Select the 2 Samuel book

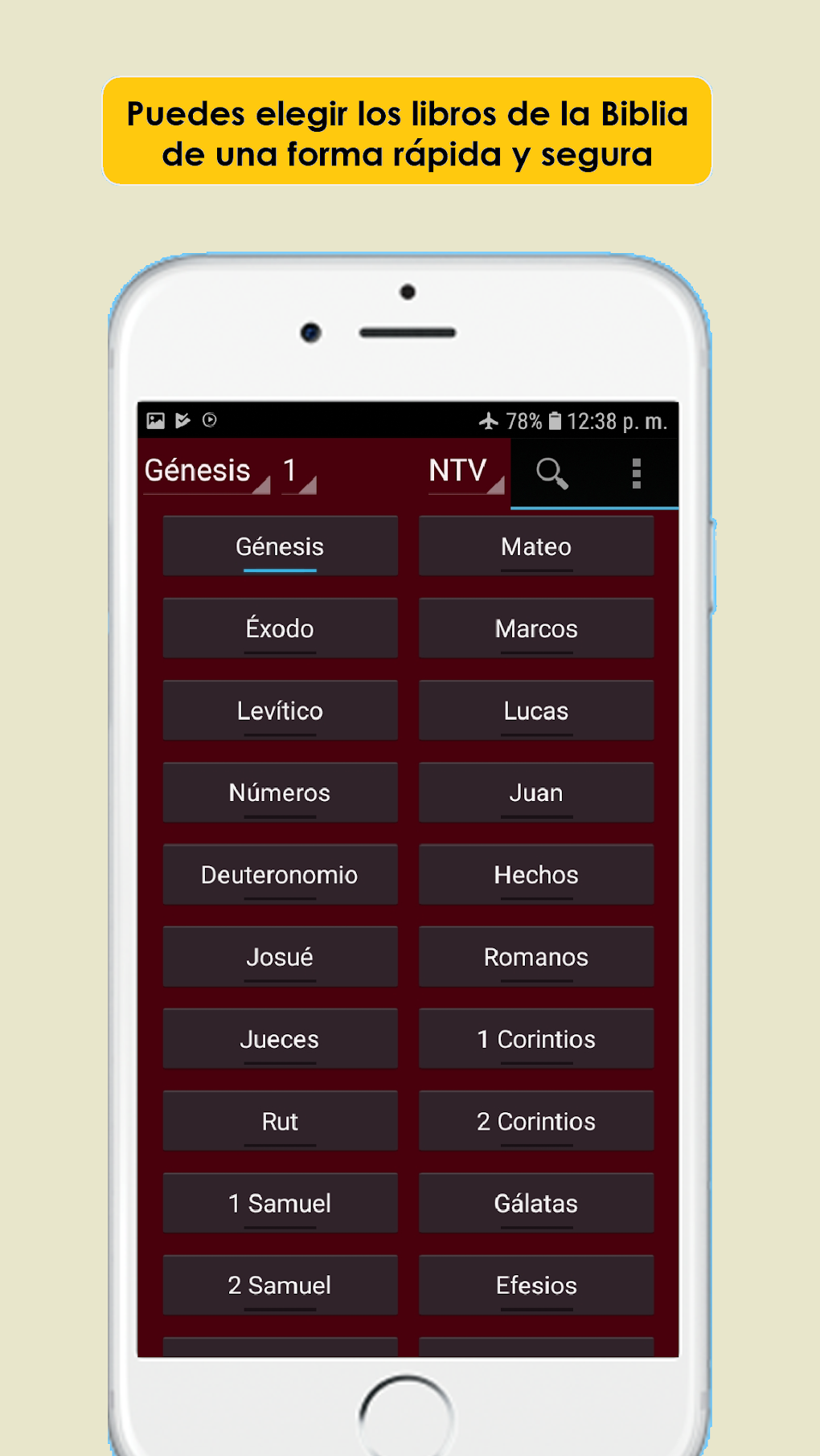point(279,1286)
